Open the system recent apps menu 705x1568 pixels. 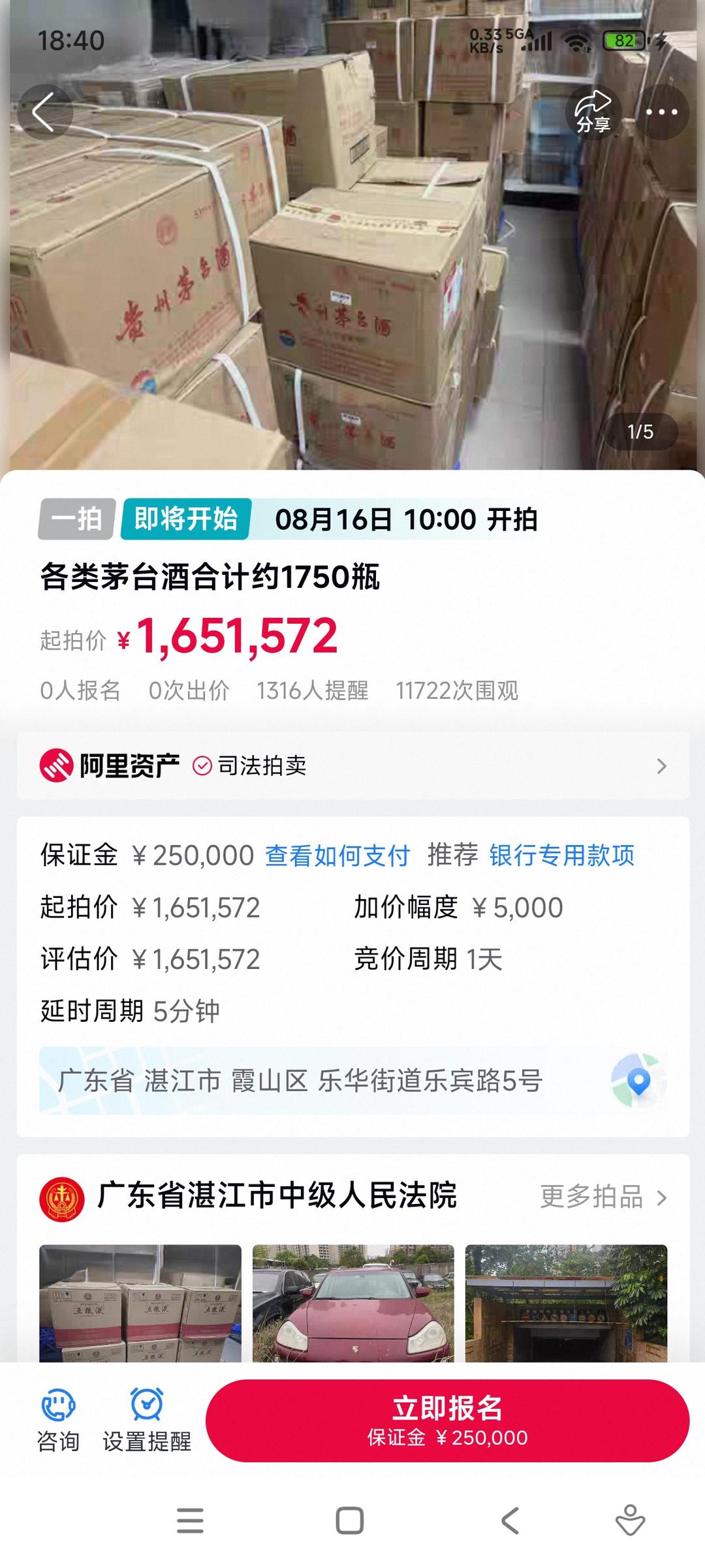coord(190,1520)
